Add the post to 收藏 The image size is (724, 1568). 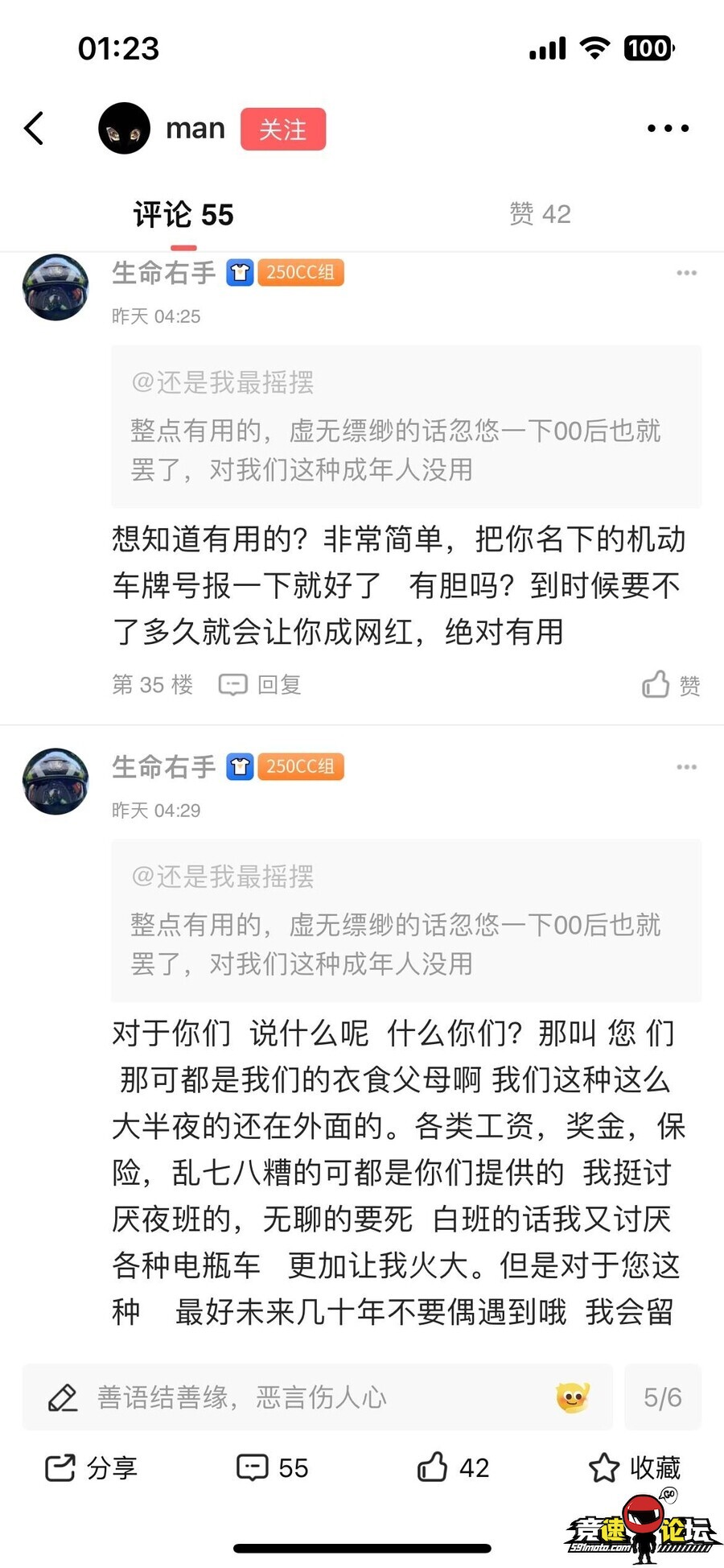[635, 1468]
